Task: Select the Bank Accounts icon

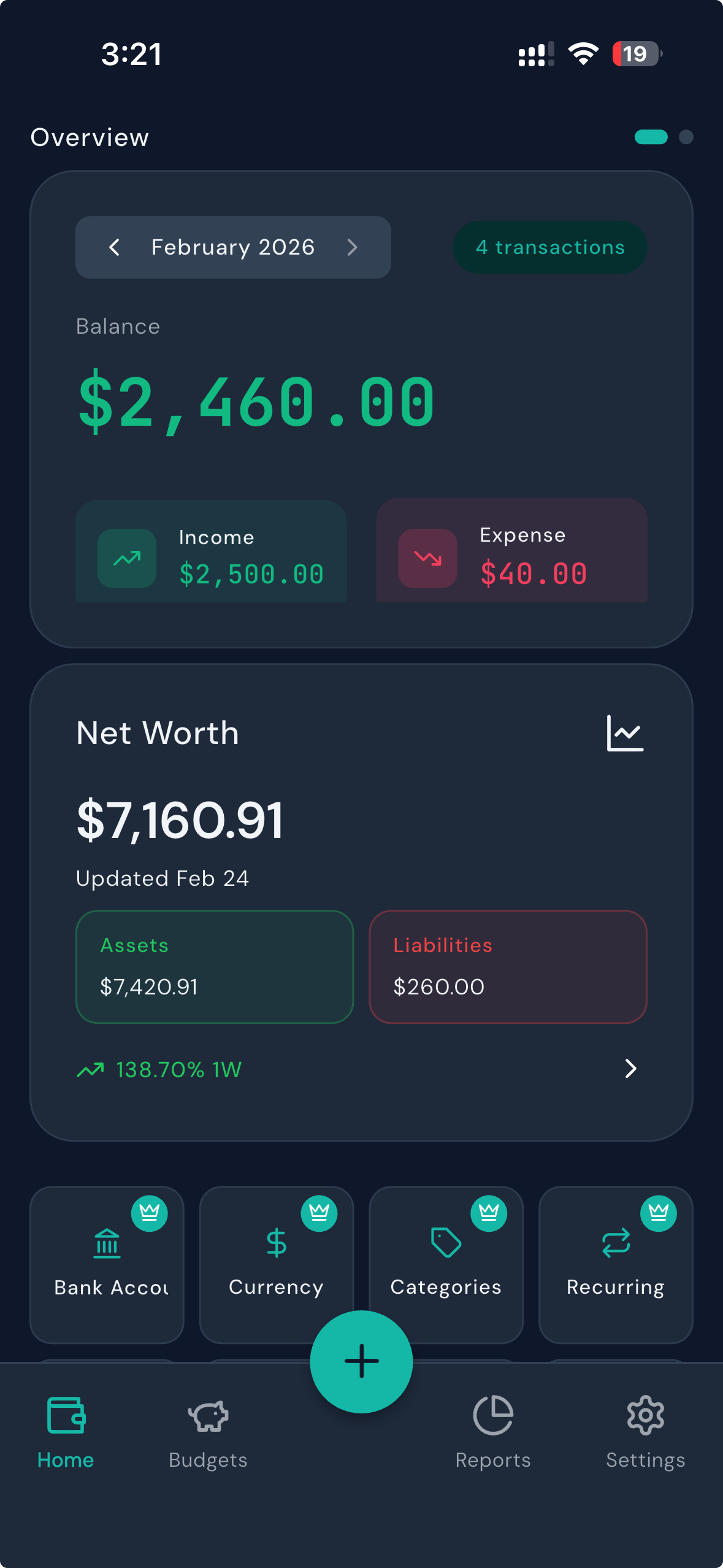Action: [106, 1244]
